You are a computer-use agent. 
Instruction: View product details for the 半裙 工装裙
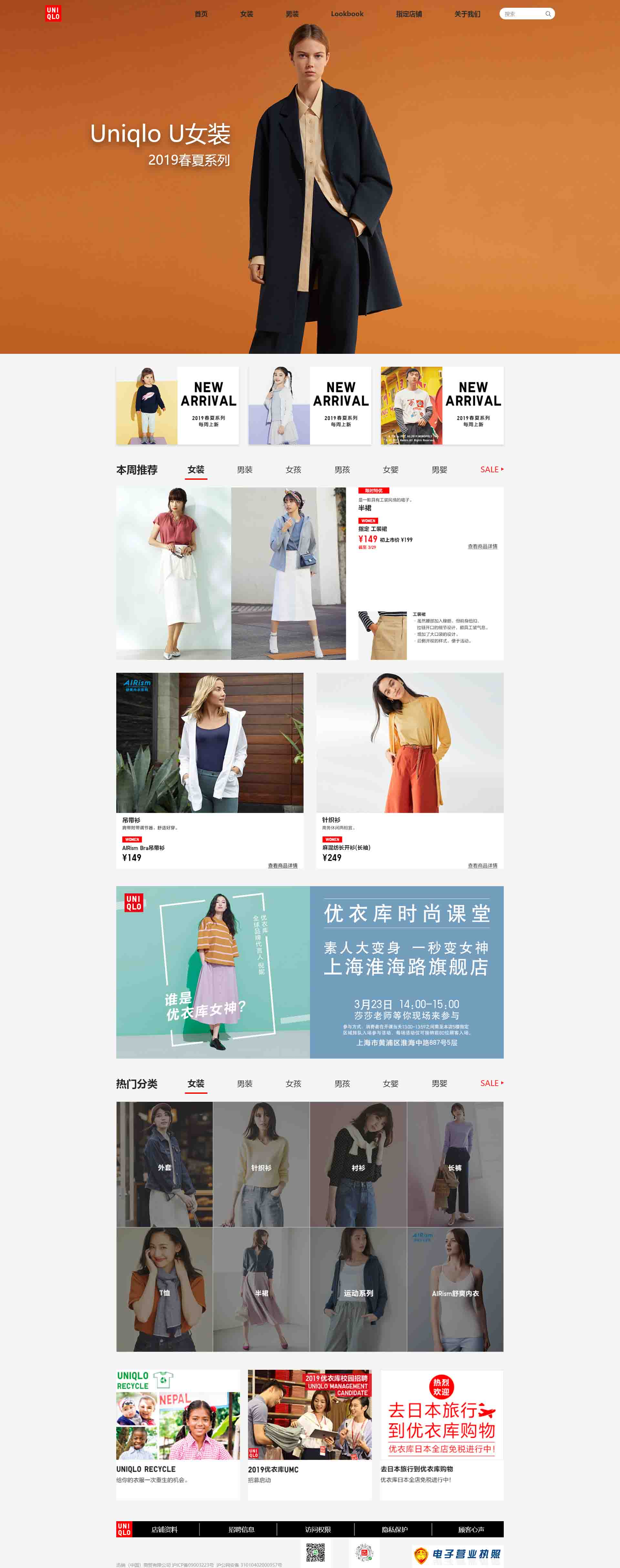(x=482, y=547)
